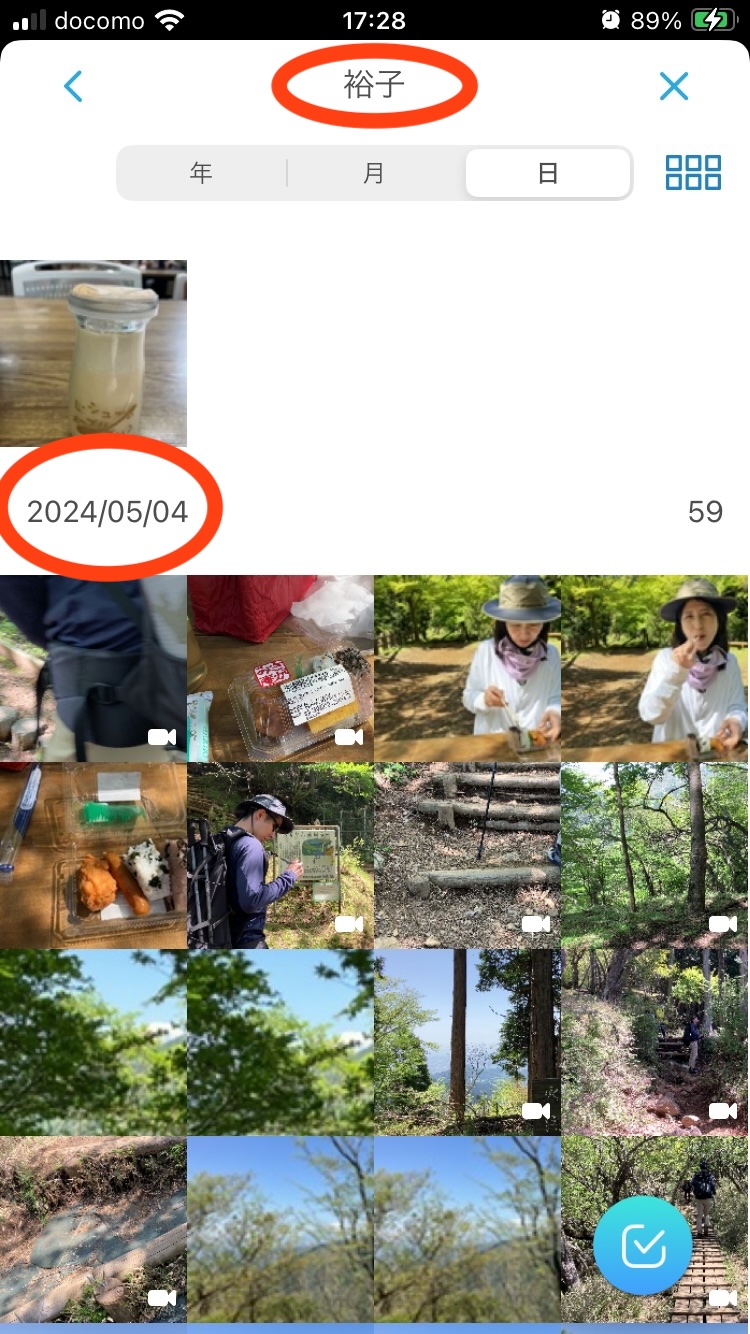
Task: Switch to the 年 (year) view
Action: coord(201,173)
